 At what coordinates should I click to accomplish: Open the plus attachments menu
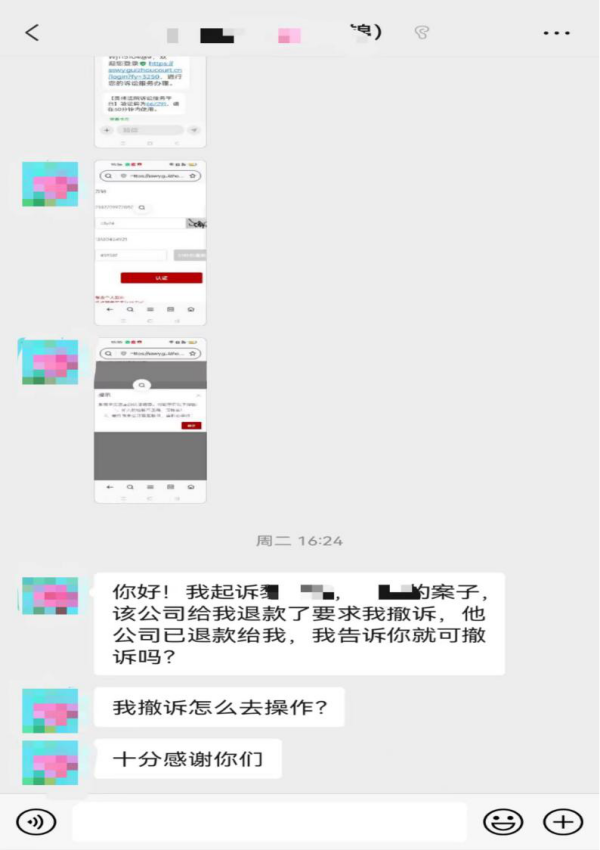tap(562, 822)
